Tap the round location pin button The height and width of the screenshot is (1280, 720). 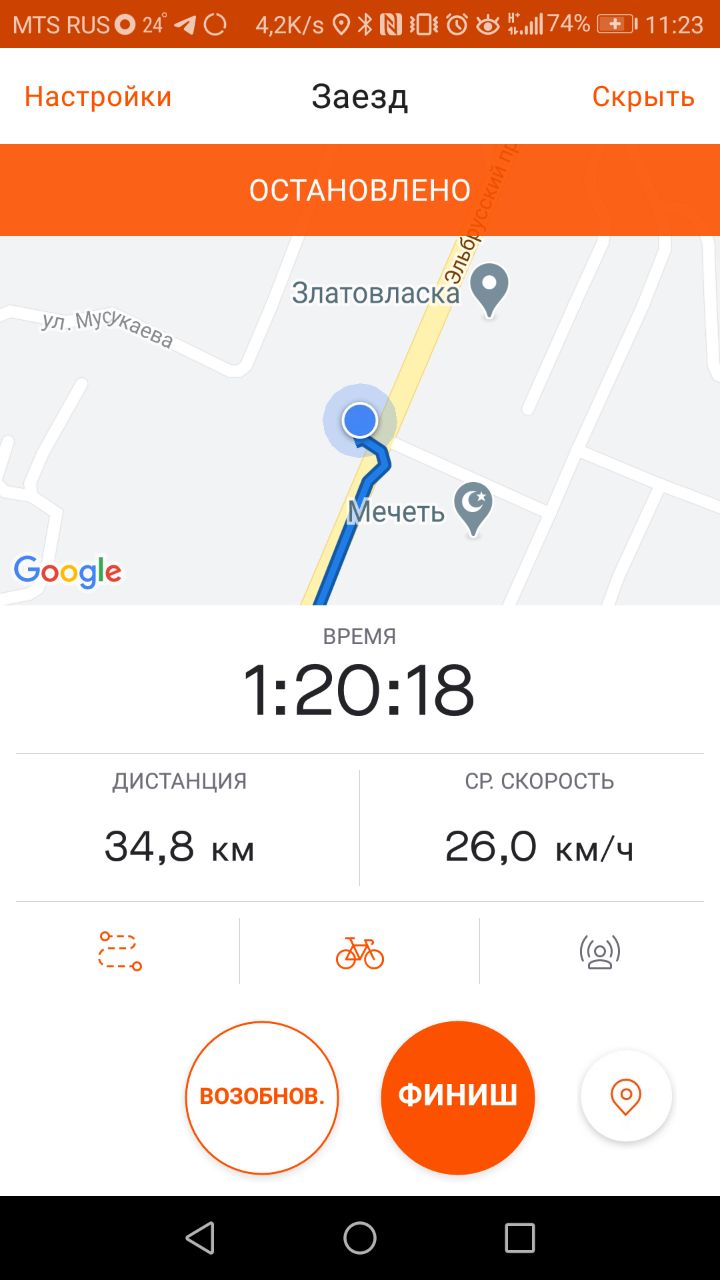point(626,1097)
